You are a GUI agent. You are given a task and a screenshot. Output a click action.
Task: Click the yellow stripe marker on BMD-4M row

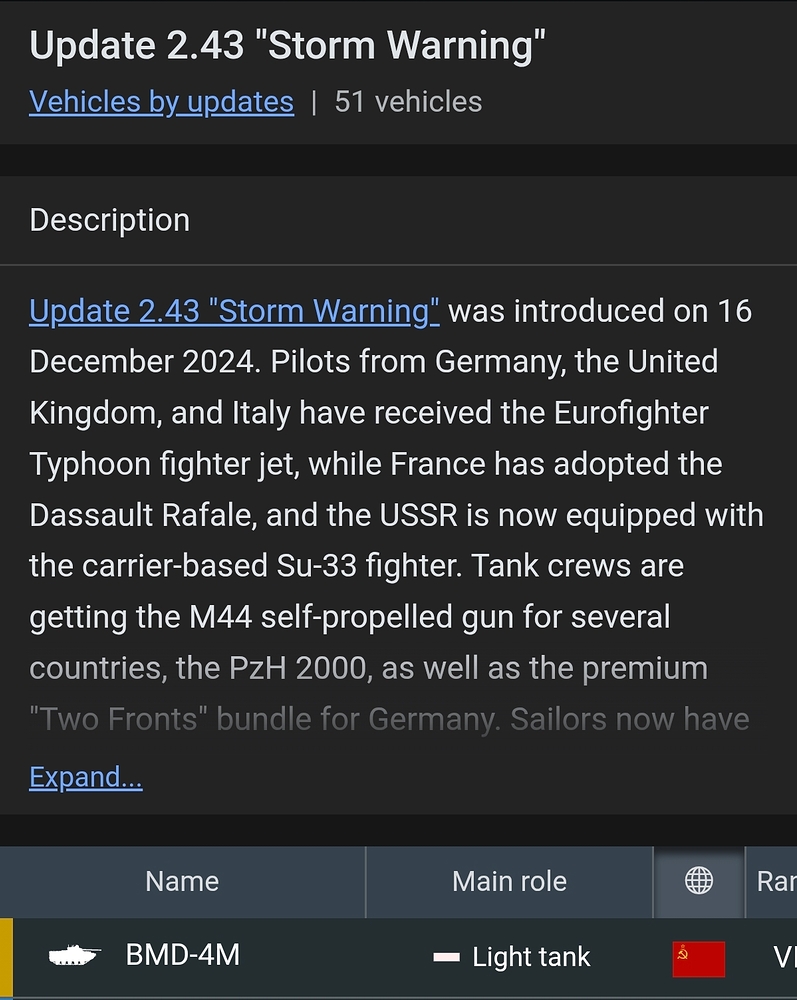tap(5, 957)
